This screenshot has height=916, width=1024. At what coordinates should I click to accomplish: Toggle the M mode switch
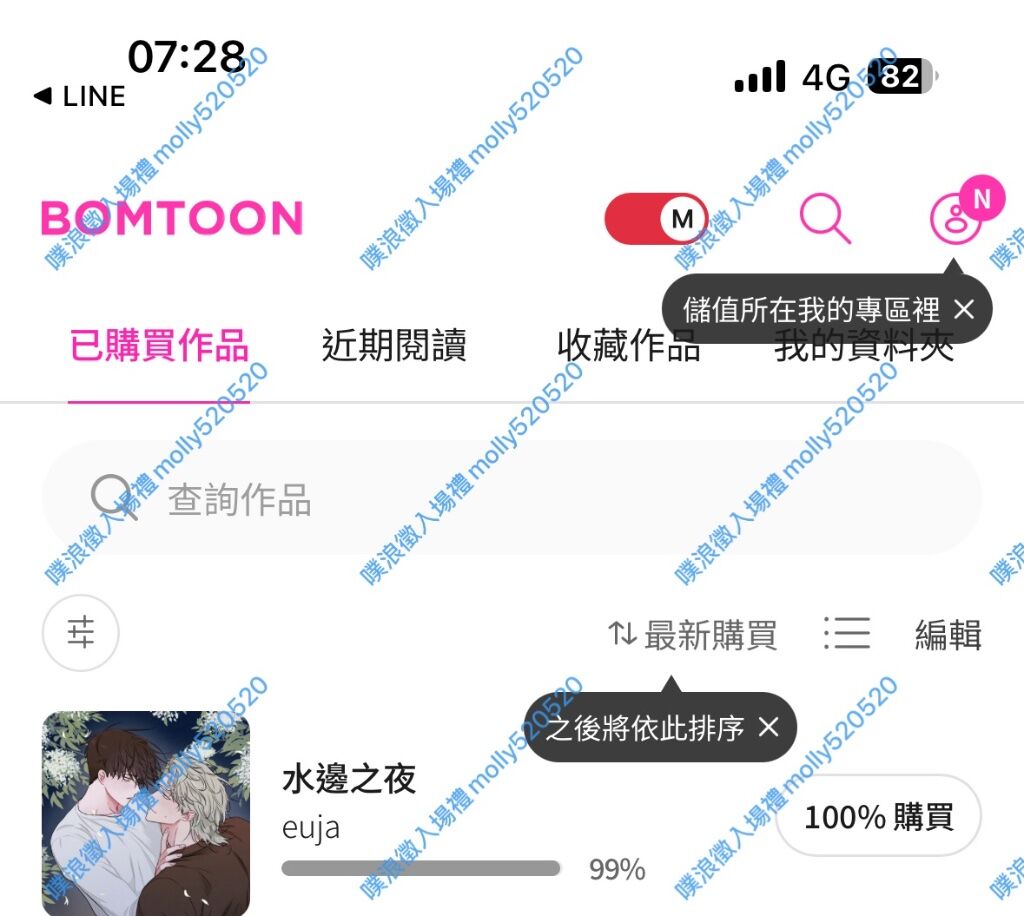[x=656, y=219]
